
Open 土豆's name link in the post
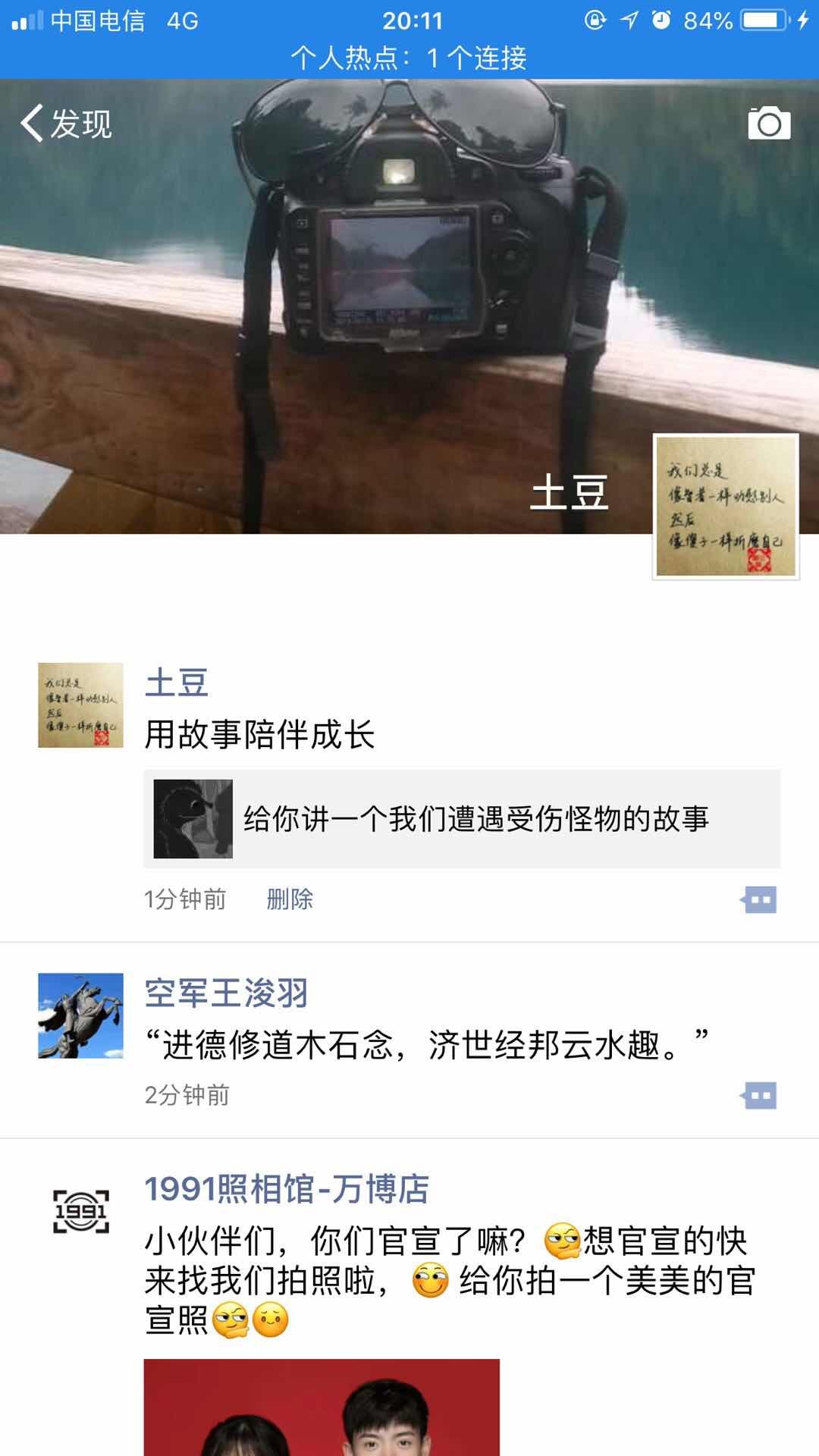click(176, 682)
